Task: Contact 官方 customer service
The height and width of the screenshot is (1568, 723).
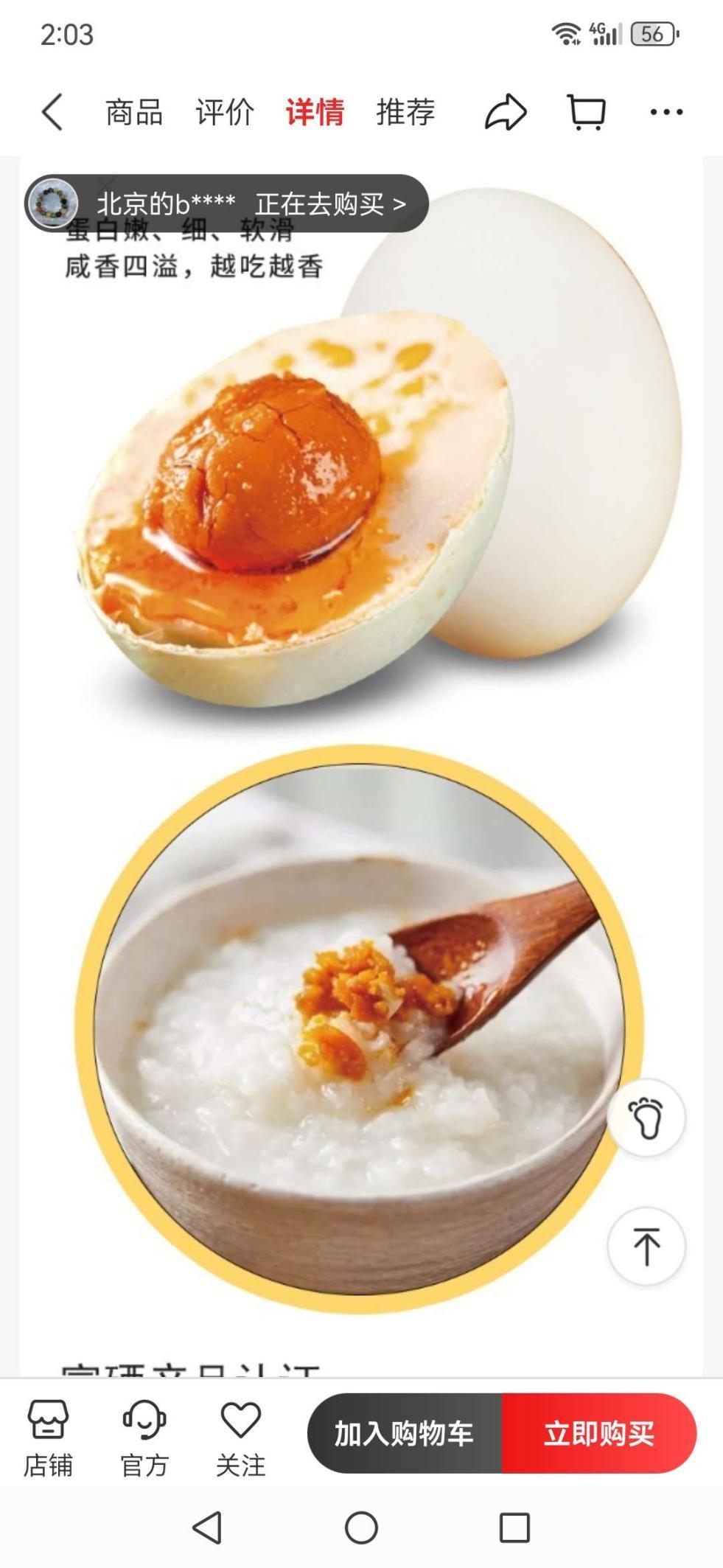Action: click(x=144, y=1439)
